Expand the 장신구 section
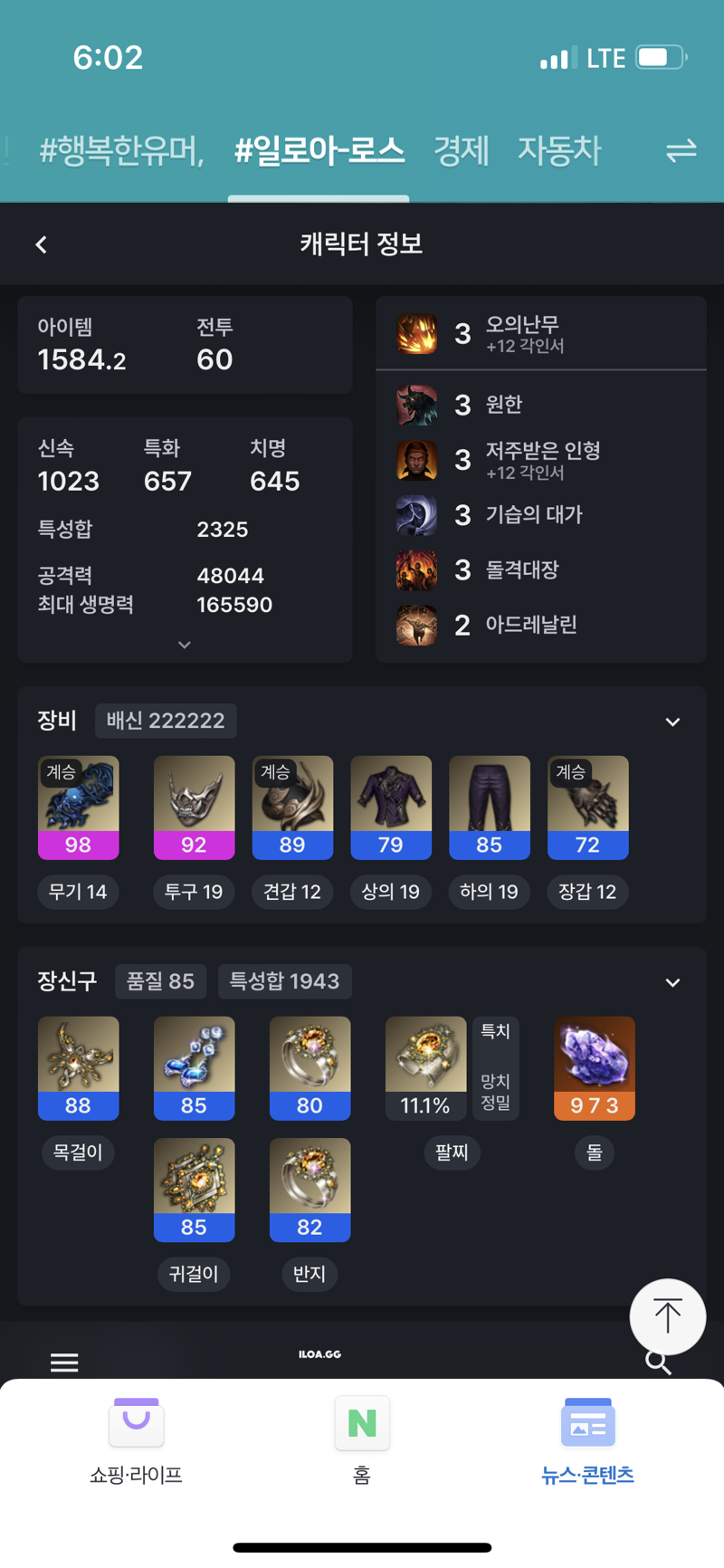 click(672, 982)
